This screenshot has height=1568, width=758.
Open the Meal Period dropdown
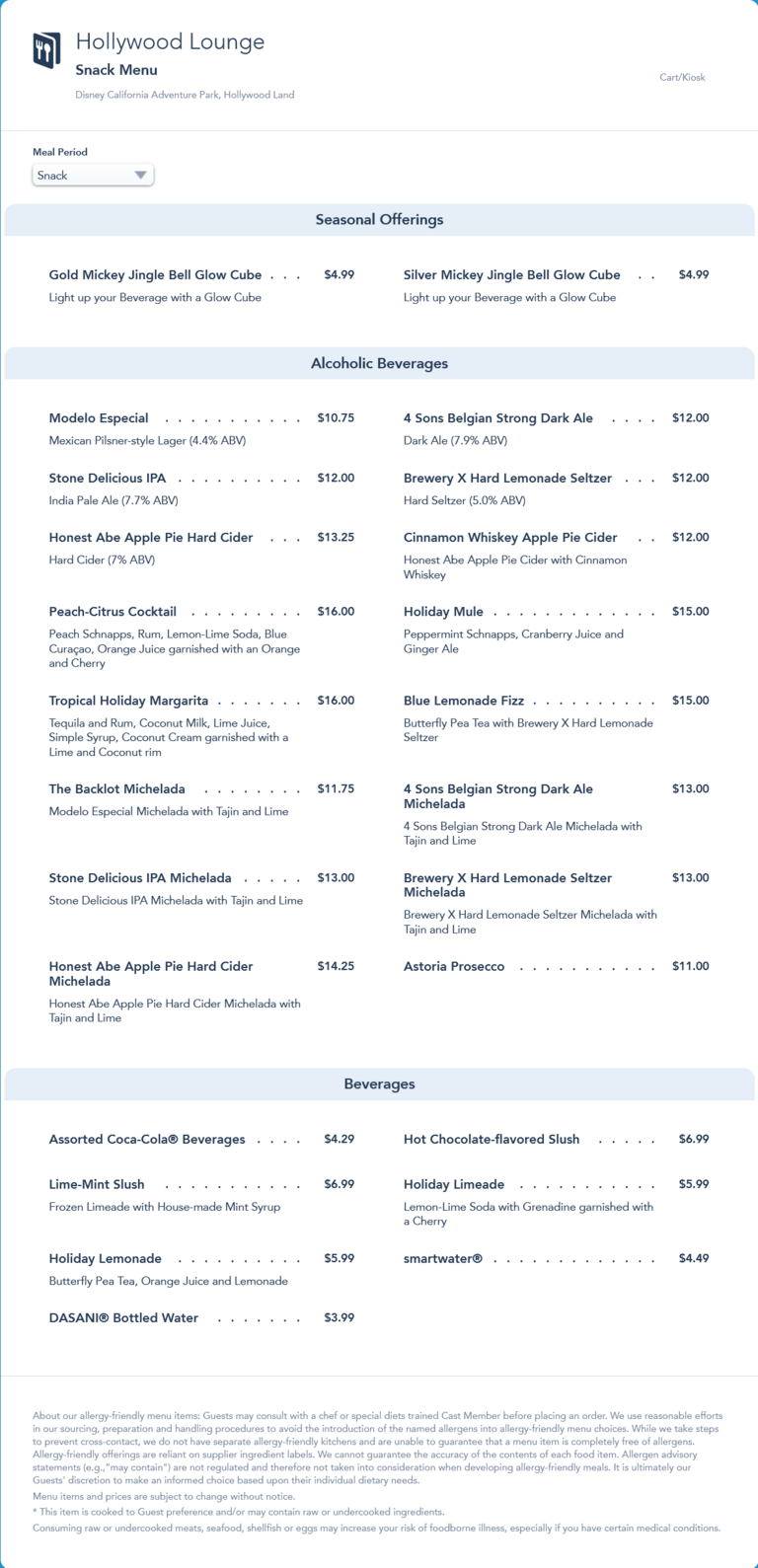93,176
